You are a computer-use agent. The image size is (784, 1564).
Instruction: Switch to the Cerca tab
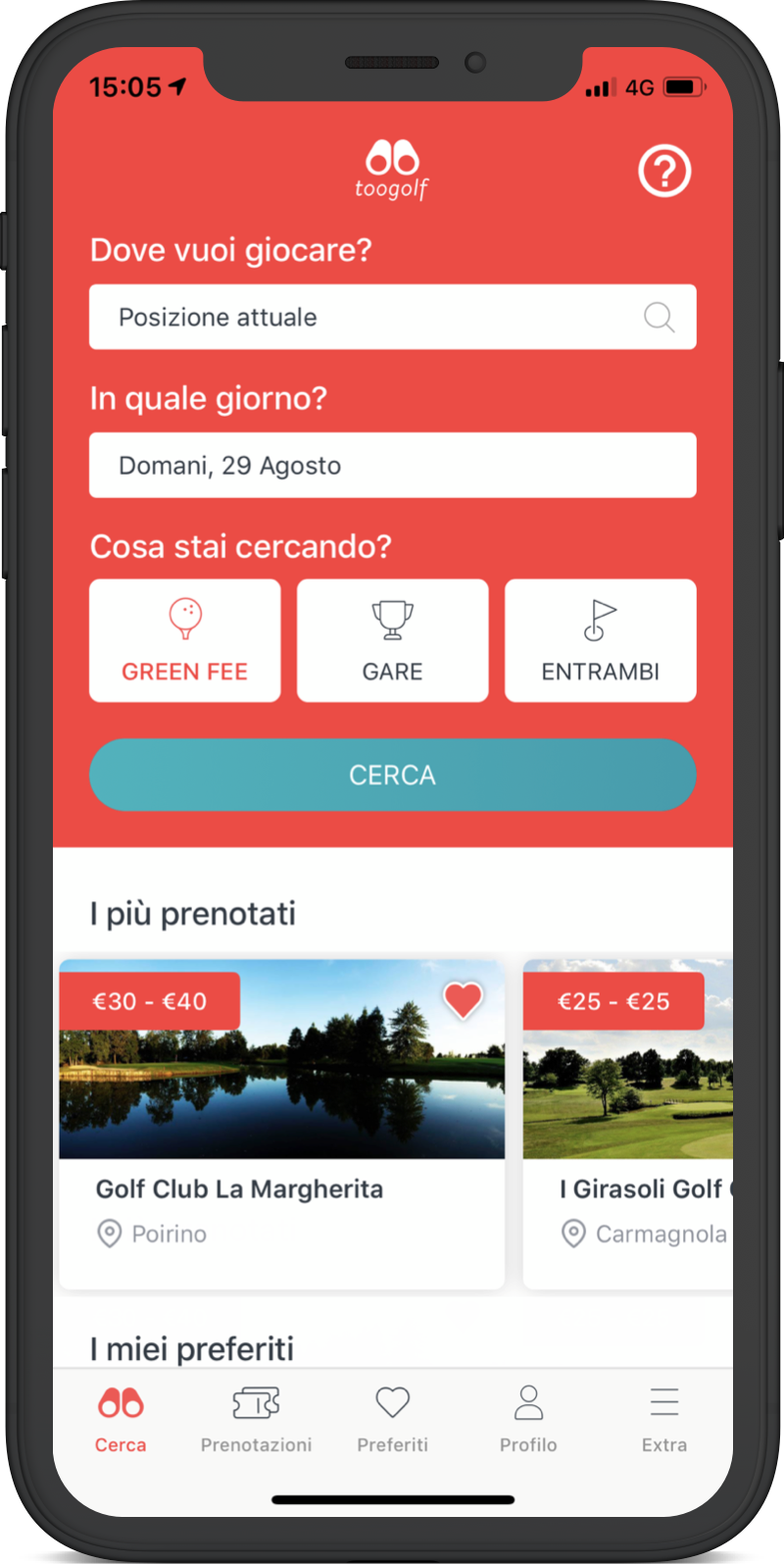[121, 1419]
